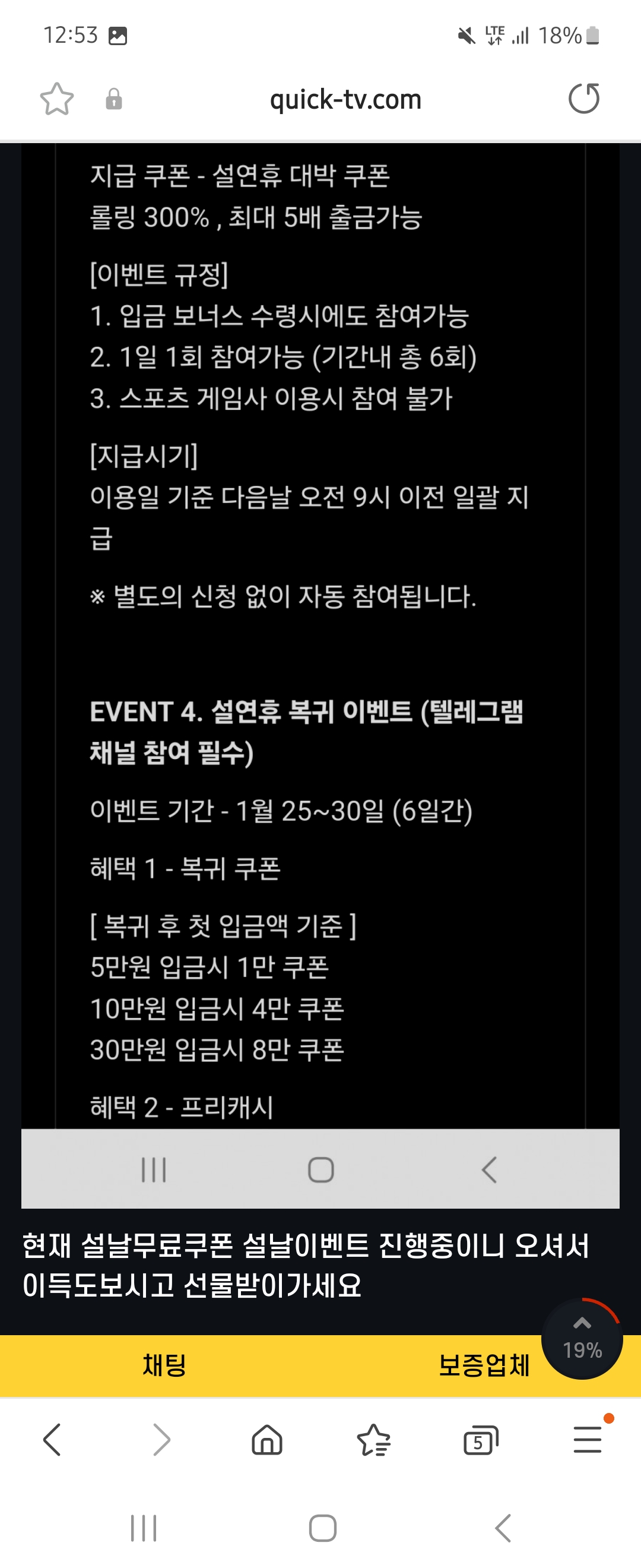641x1568 pixels.
Task: Tap the quick-tv.com address bar
Action: tap(345, 99)
